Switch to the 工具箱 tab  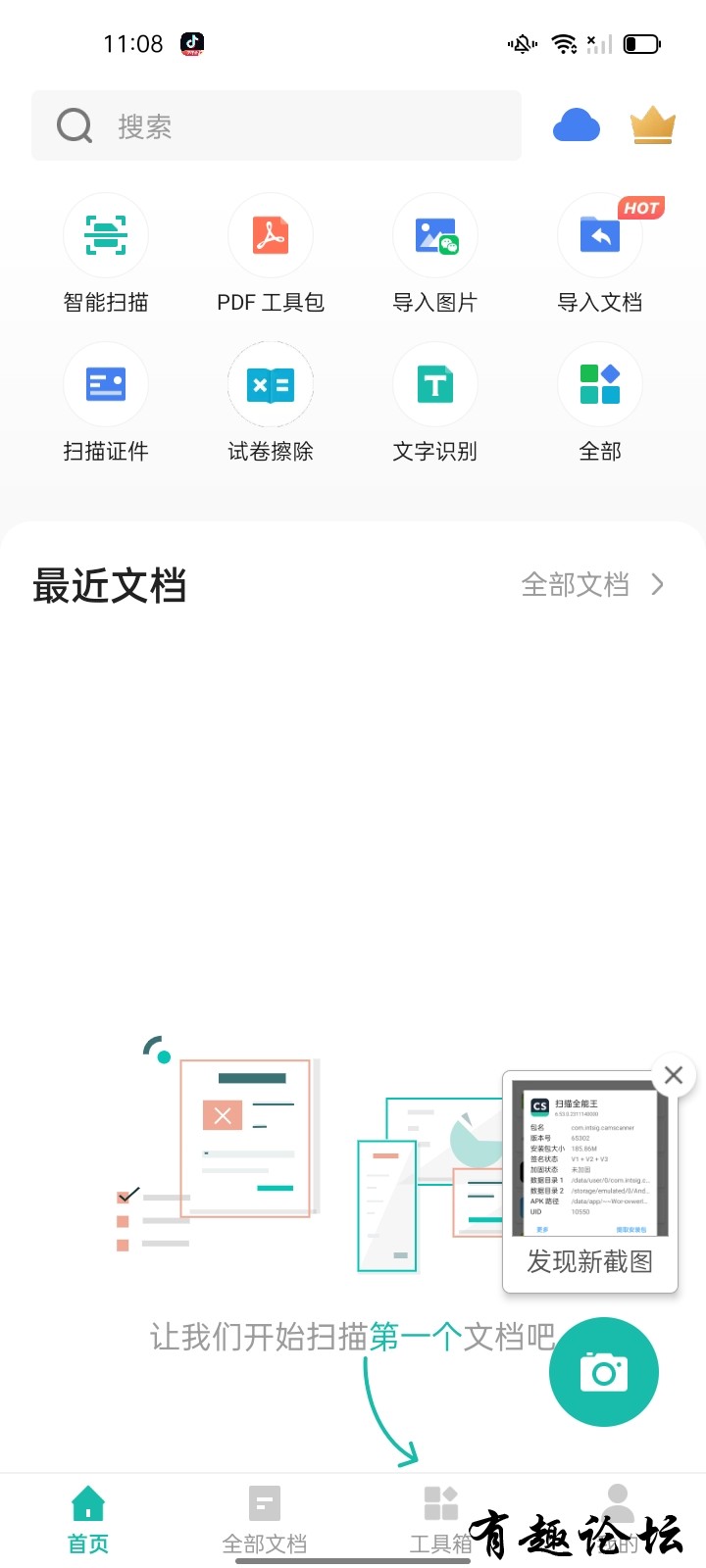[x=440, y=1519]
